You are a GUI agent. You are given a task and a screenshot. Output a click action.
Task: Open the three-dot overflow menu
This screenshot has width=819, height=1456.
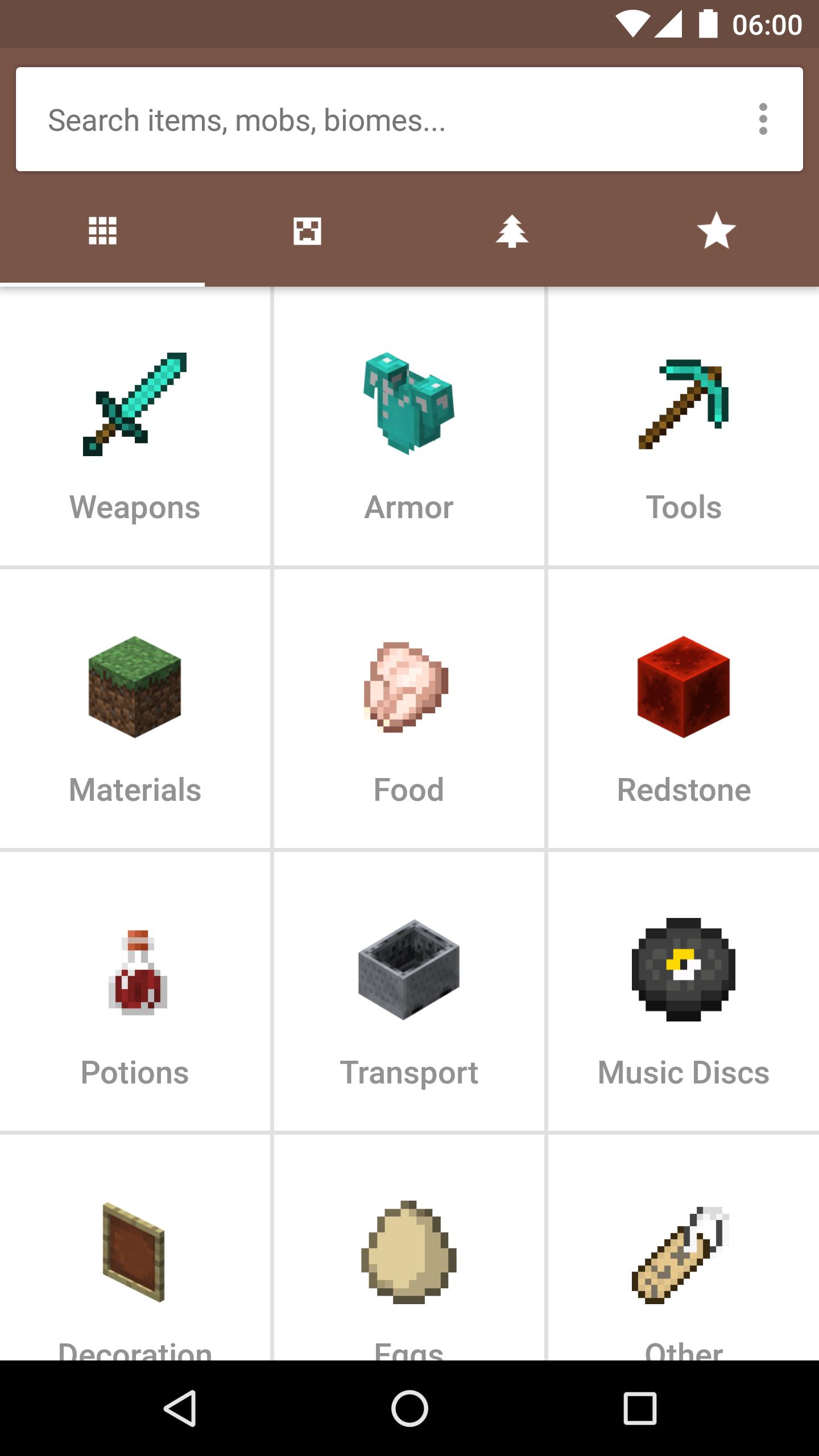click(x=763, y=119)
